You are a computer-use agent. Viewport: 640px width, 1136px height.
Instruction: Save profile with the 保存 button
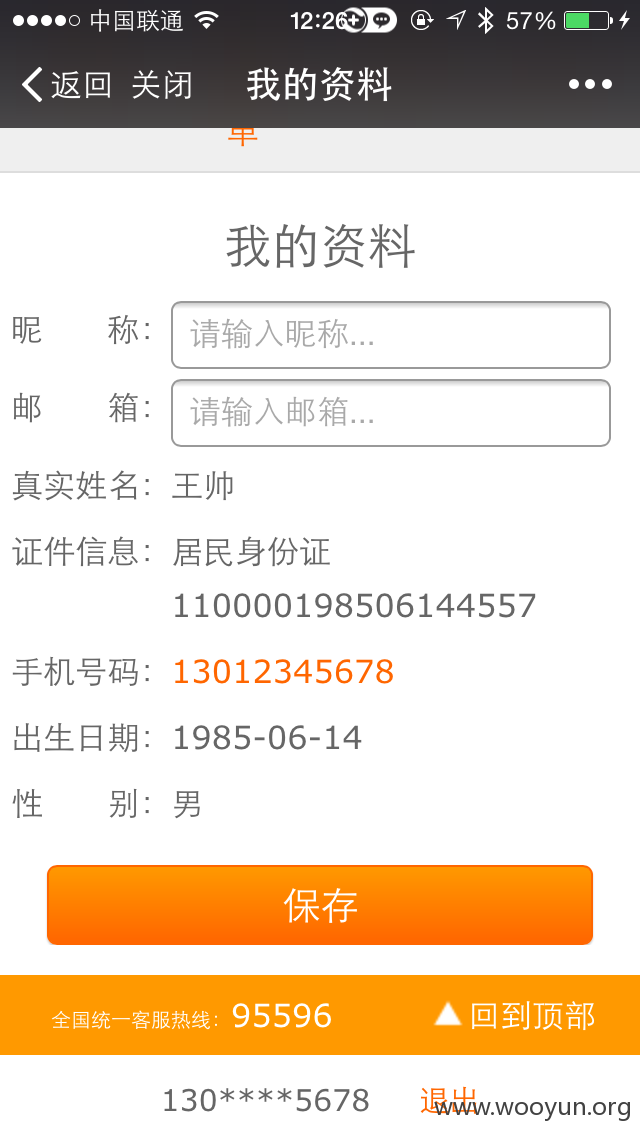[320, 905]
